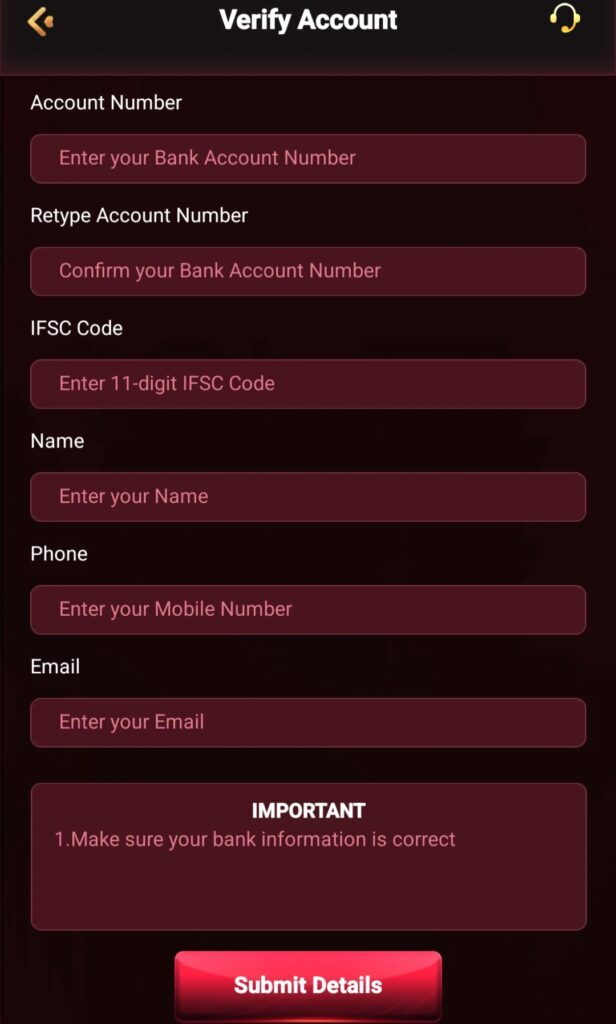The width and height of the screenshot is (616, 1024).
Task: Tap the 11-digit IFSC Code field
Action: point(308,384)
